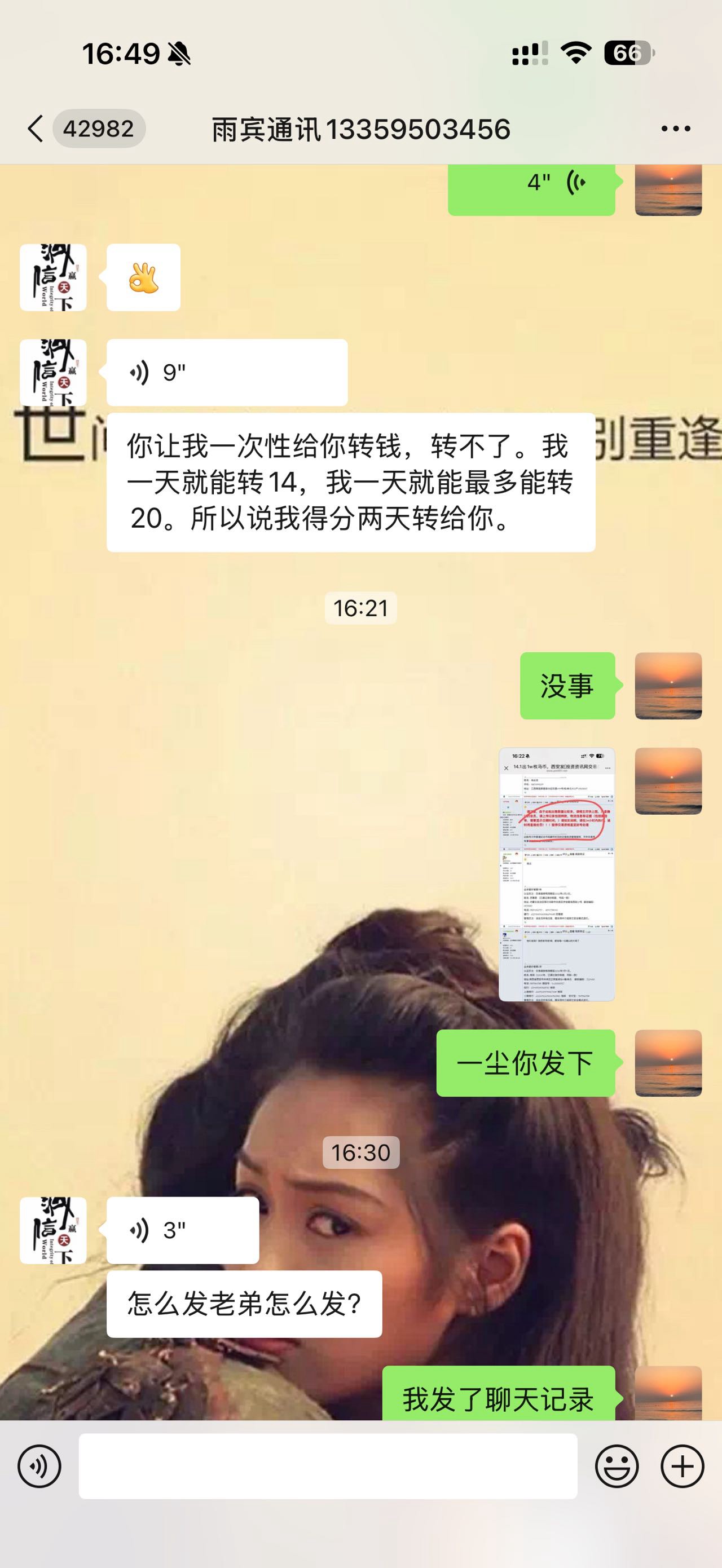The image size is (722, 1568).
Task: Tap my sunset avatar beside 没事
Action: point(668,686)
